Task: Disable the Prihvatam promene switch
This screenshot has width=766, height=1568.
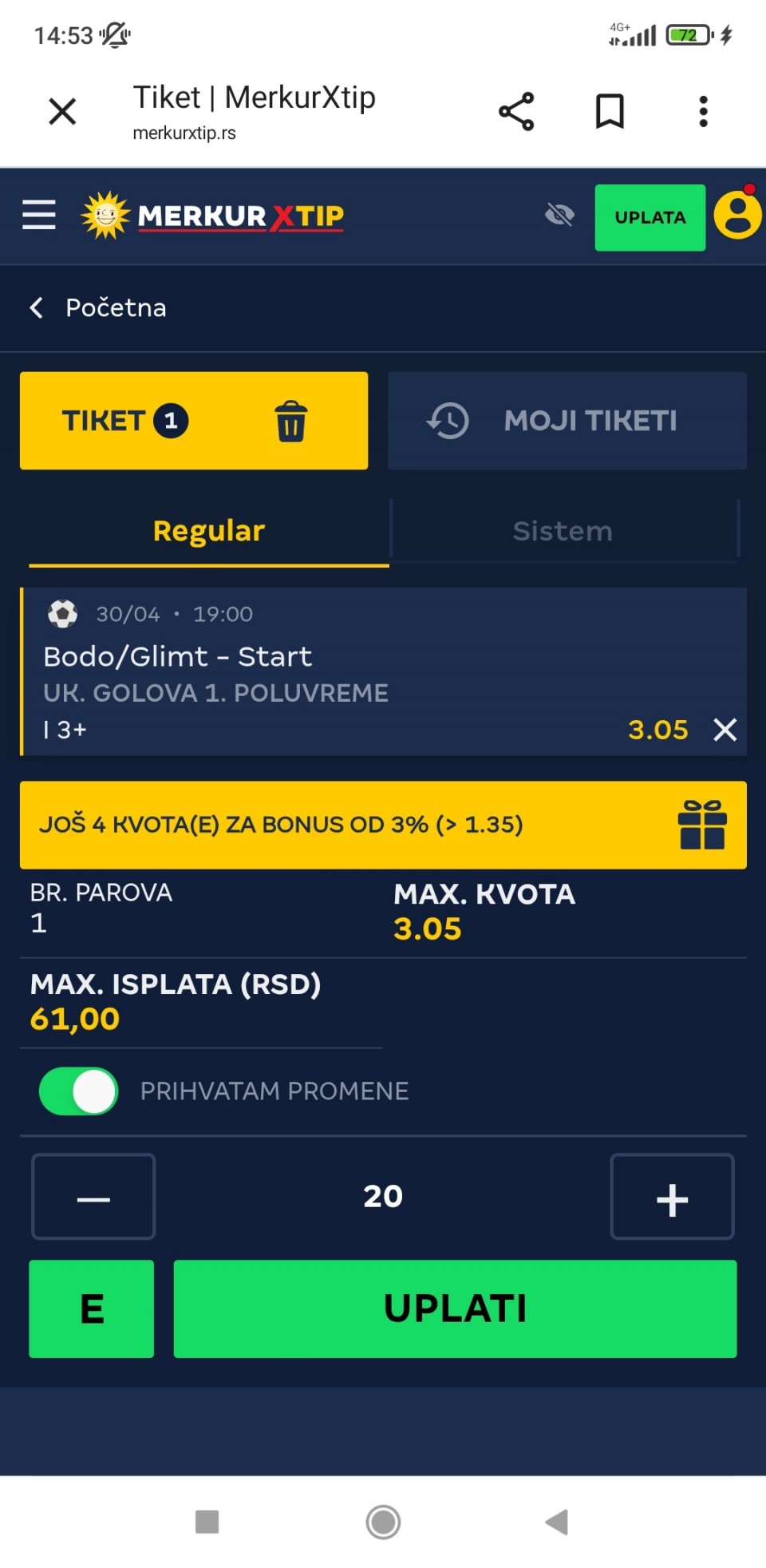Action: point(79,1091)
